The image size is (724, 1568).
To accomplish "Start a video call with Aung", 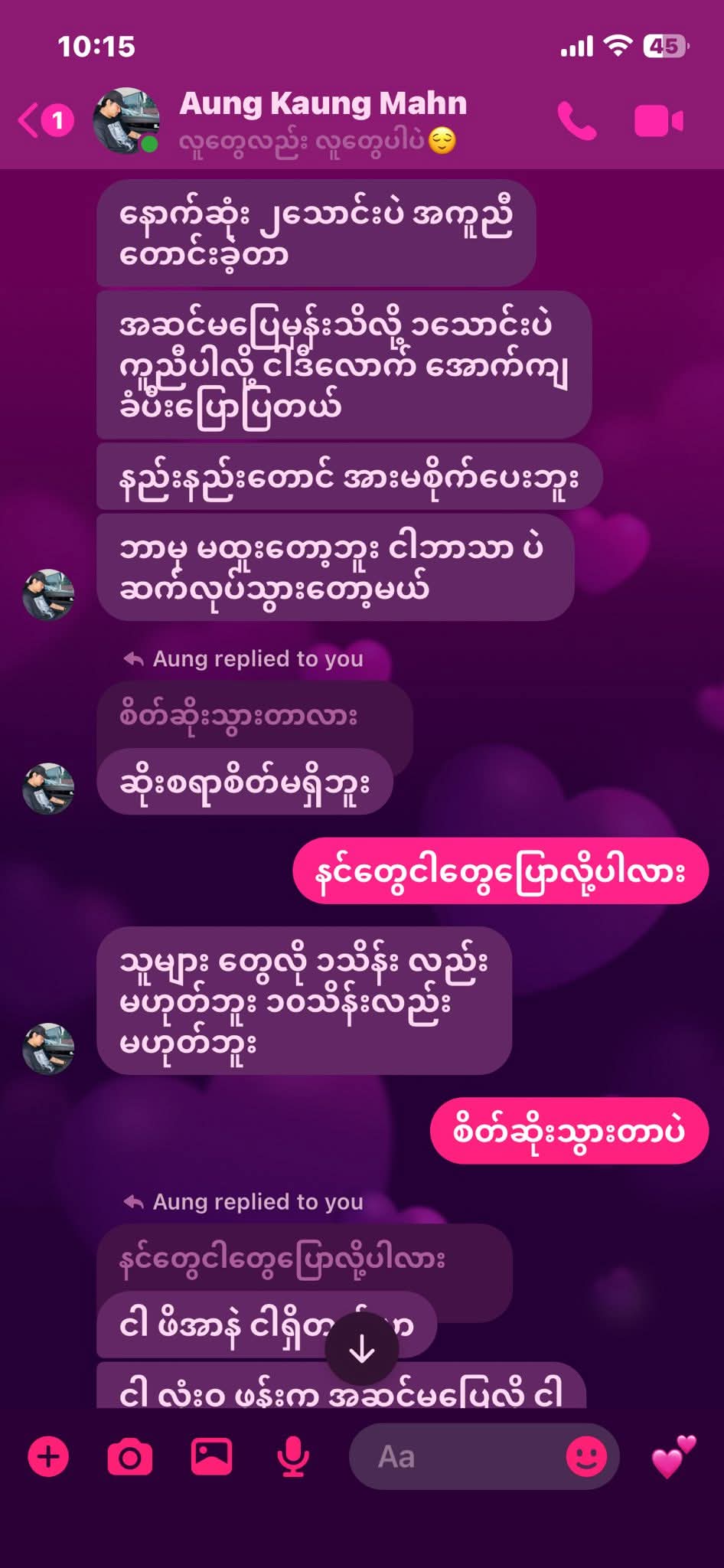I will click(658, 121).
